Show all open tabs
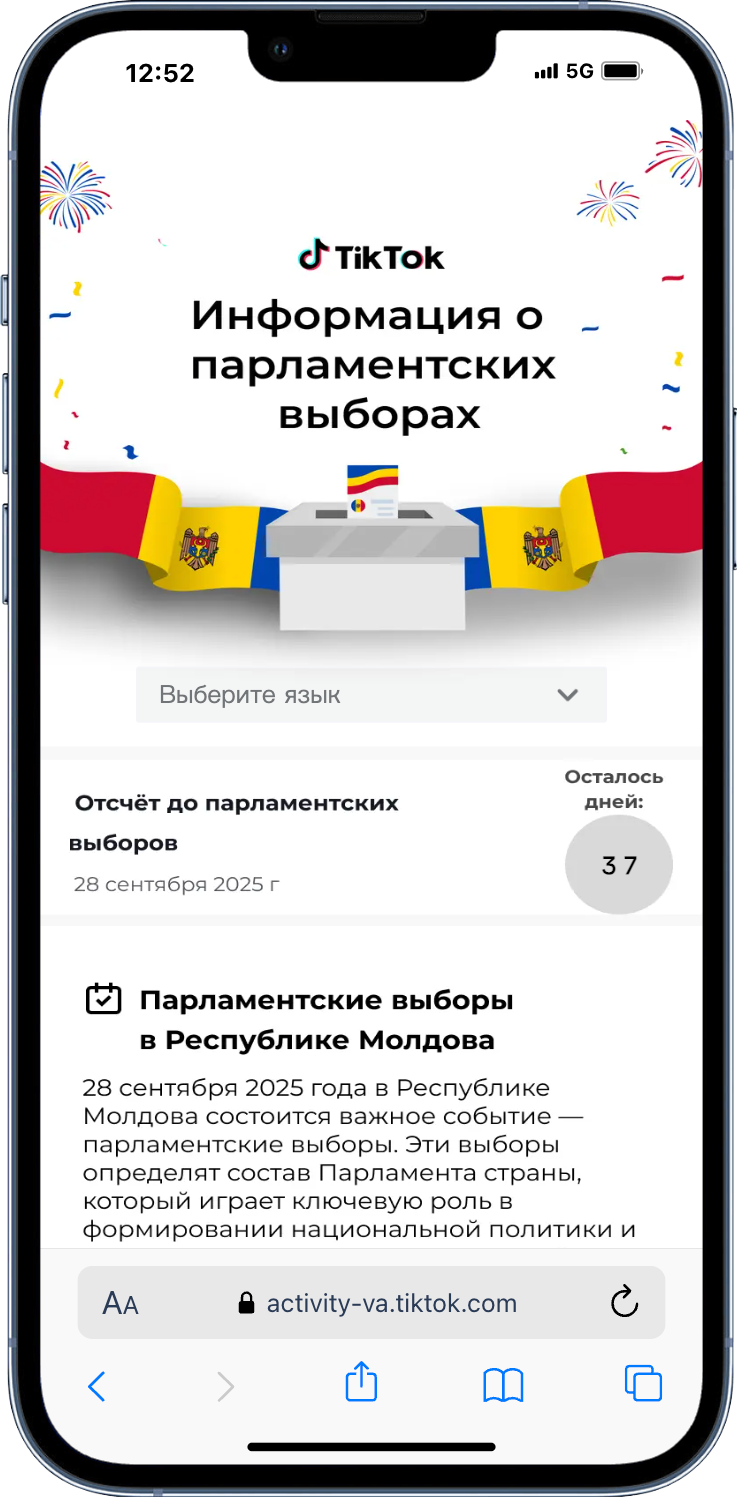Screen dimensions: 737x1497 [x=643, y=1384]
